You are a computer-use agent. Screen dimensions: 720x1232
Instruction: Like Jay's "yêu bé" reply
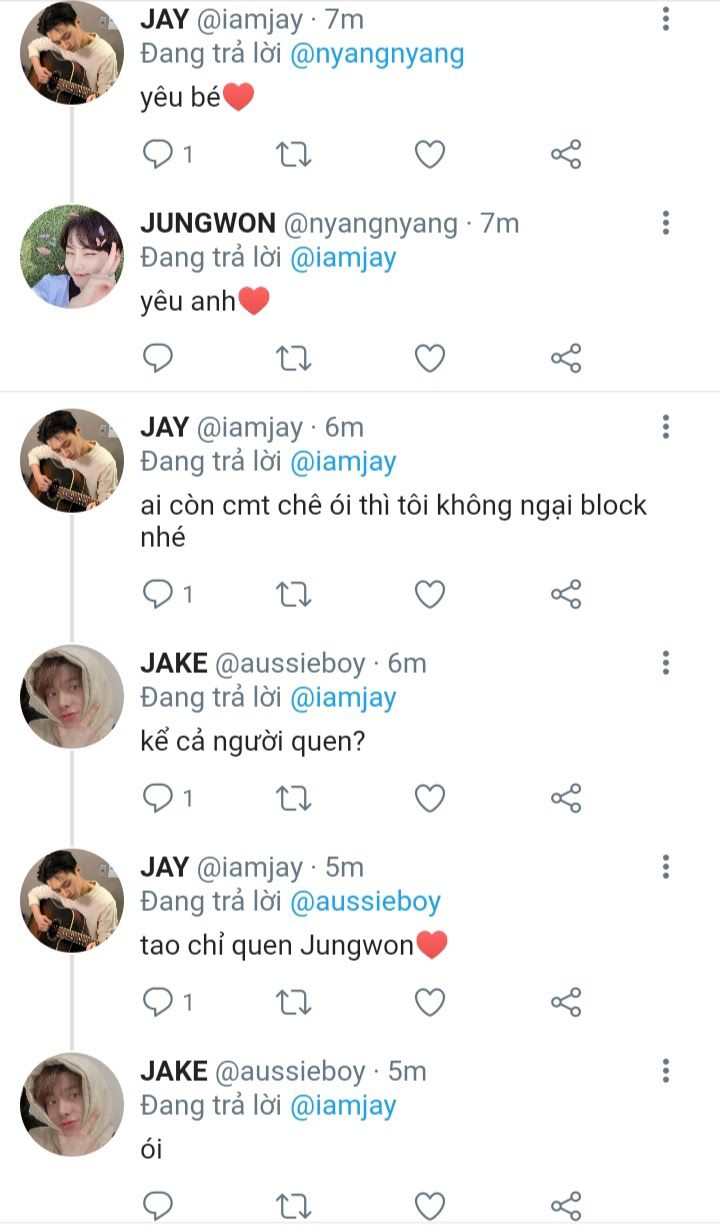pos(429,154)
